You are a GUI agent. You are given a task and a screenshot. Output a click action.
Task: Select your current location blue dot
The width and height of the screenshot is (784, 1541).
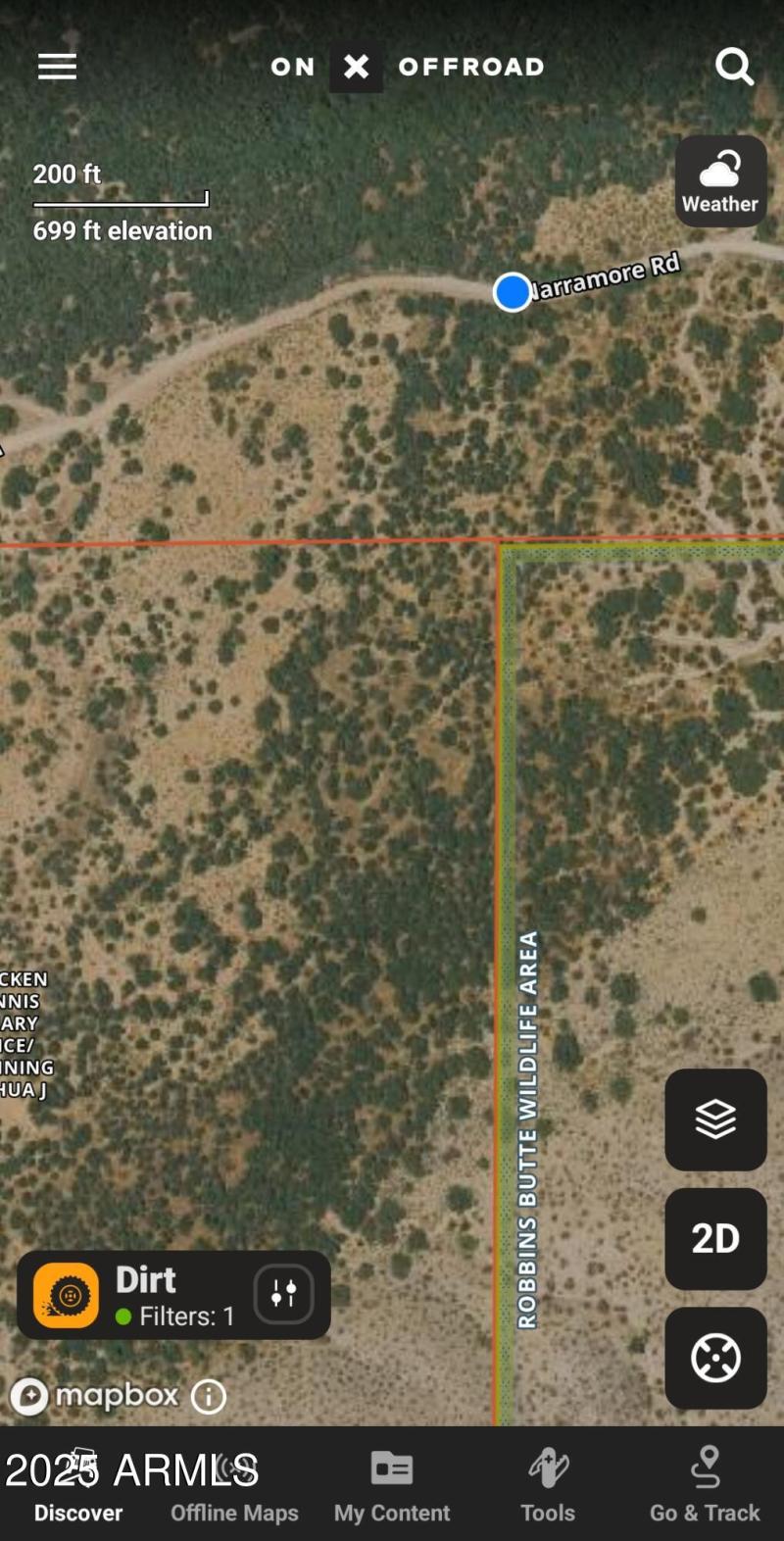coord(511,293)
